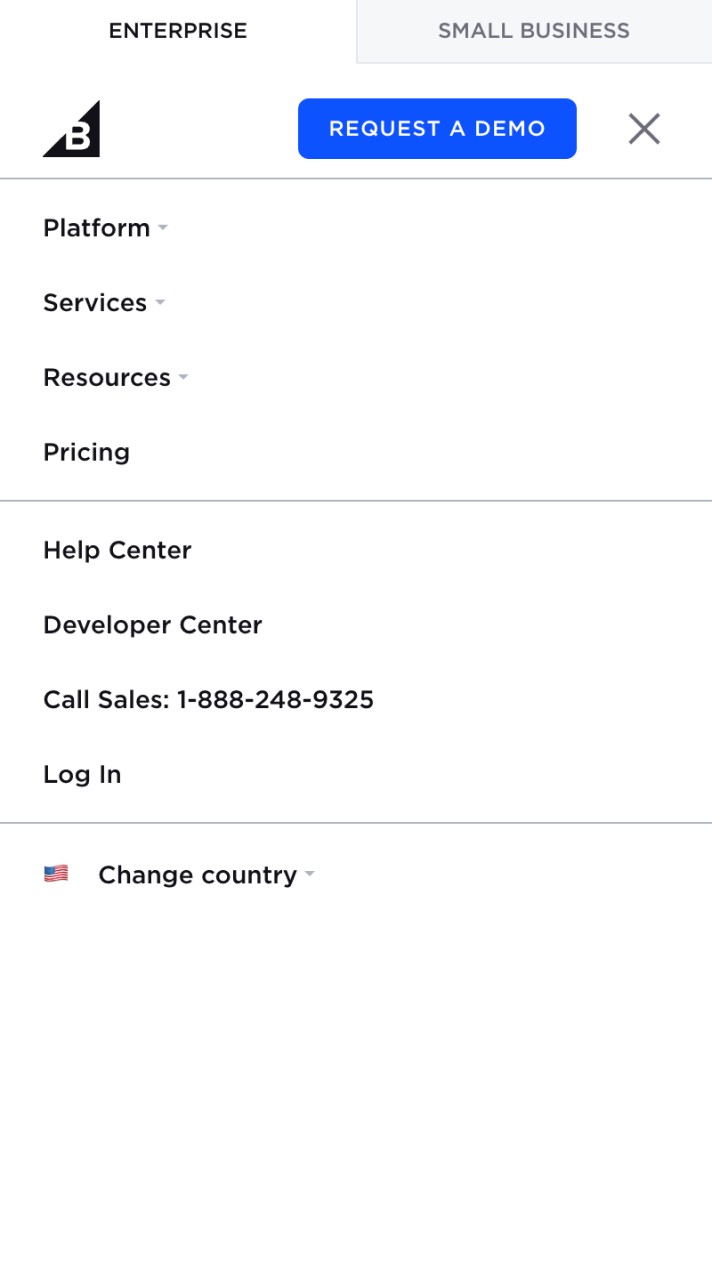Visit the Developer Center
The width and height of the screenshot is (712, 1288).
(152, 625)
